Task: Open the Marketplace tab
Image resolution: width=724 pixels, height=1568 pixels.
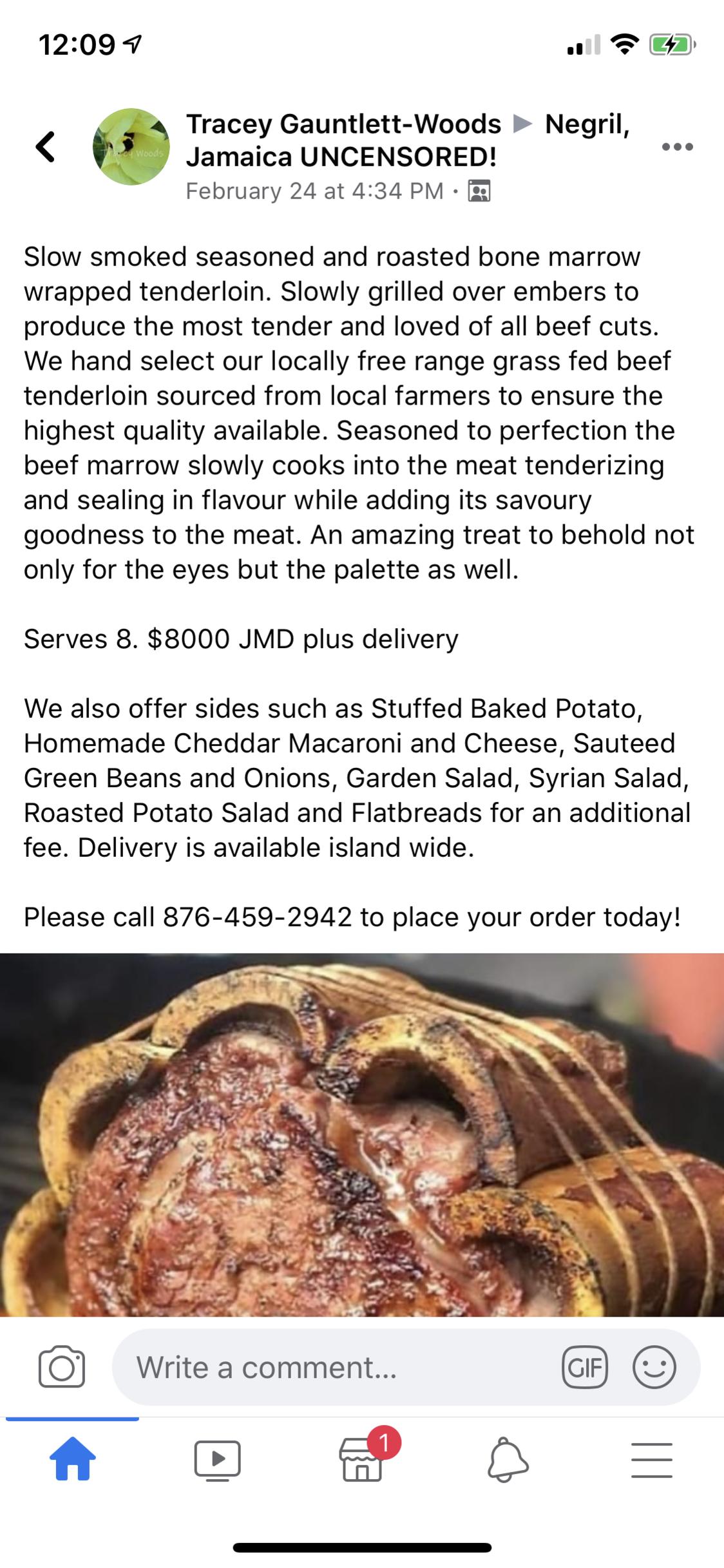Action: 362,1460
